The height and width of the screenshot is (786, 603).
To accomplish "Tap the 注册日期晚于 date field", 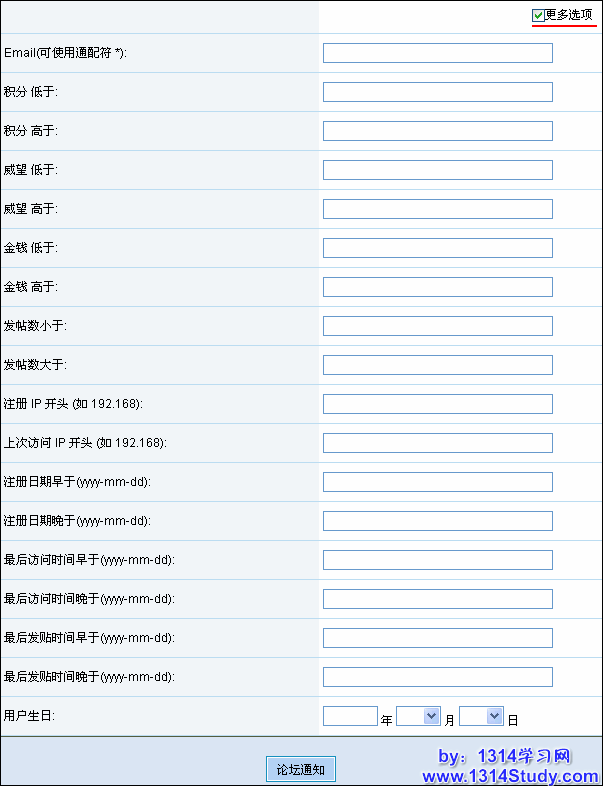I will [x=437, y=521].
